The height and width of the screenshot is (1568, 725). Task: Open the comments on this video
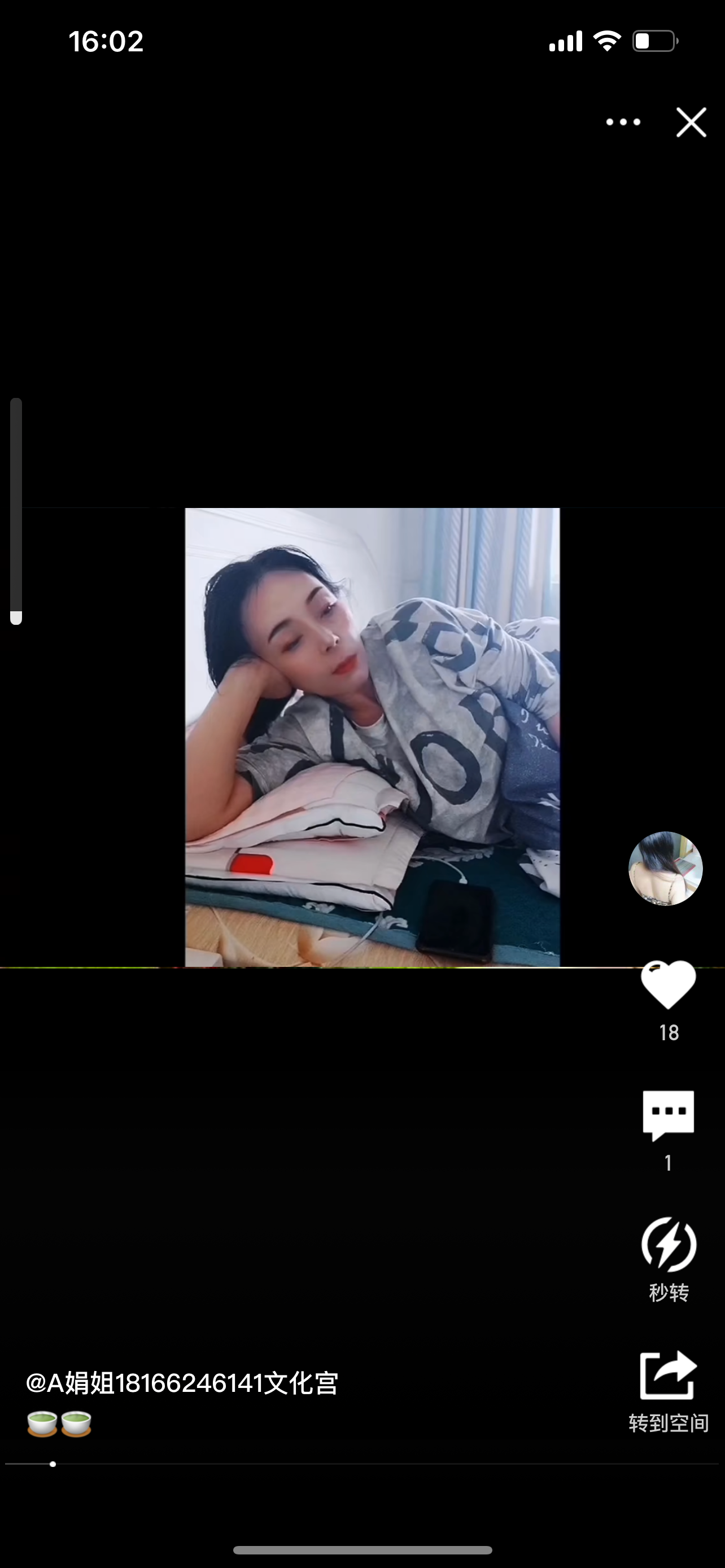668,1115
